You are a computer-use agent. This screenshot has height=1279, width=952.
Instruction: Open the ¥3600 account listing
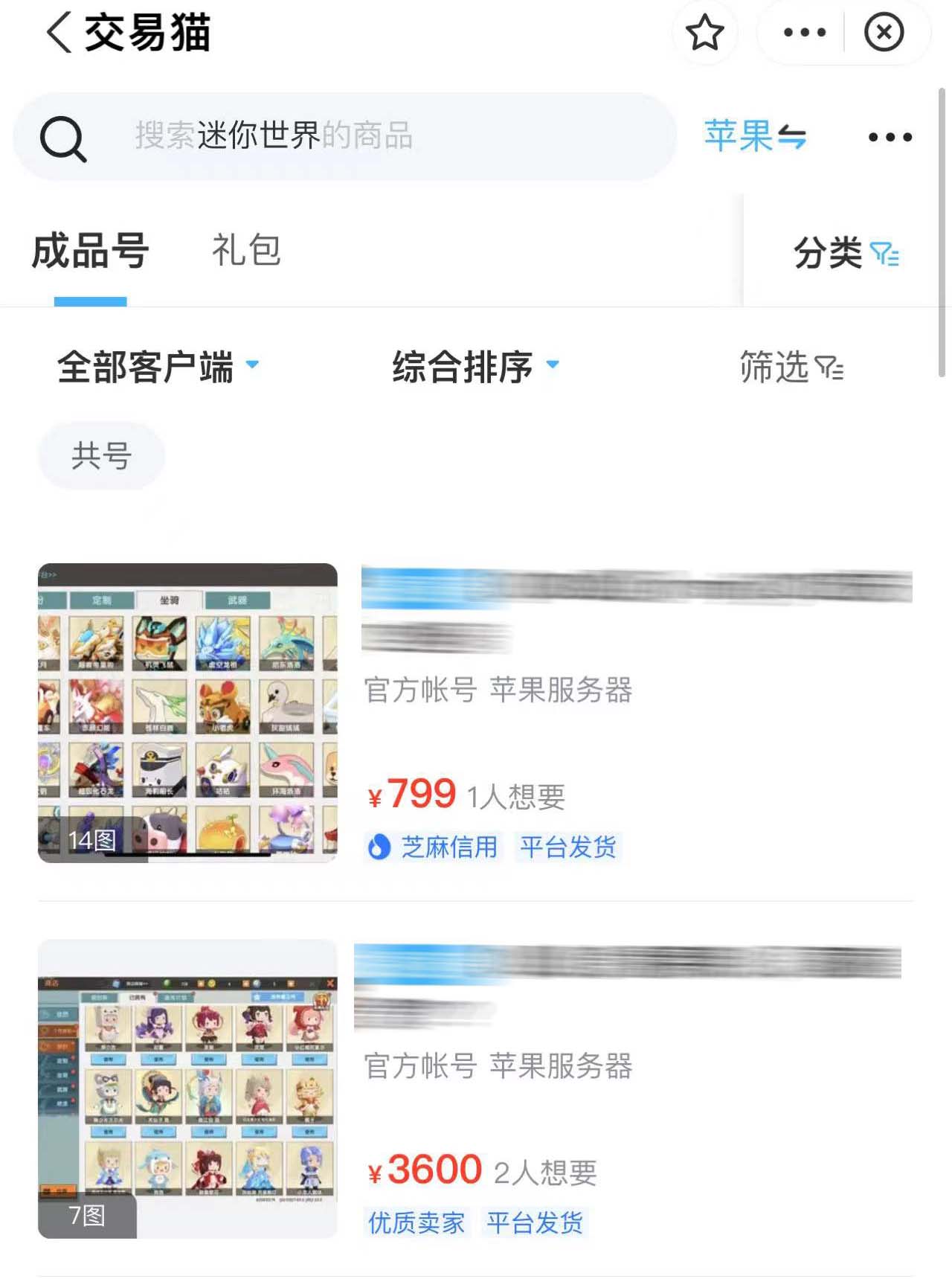point(476,1089)
